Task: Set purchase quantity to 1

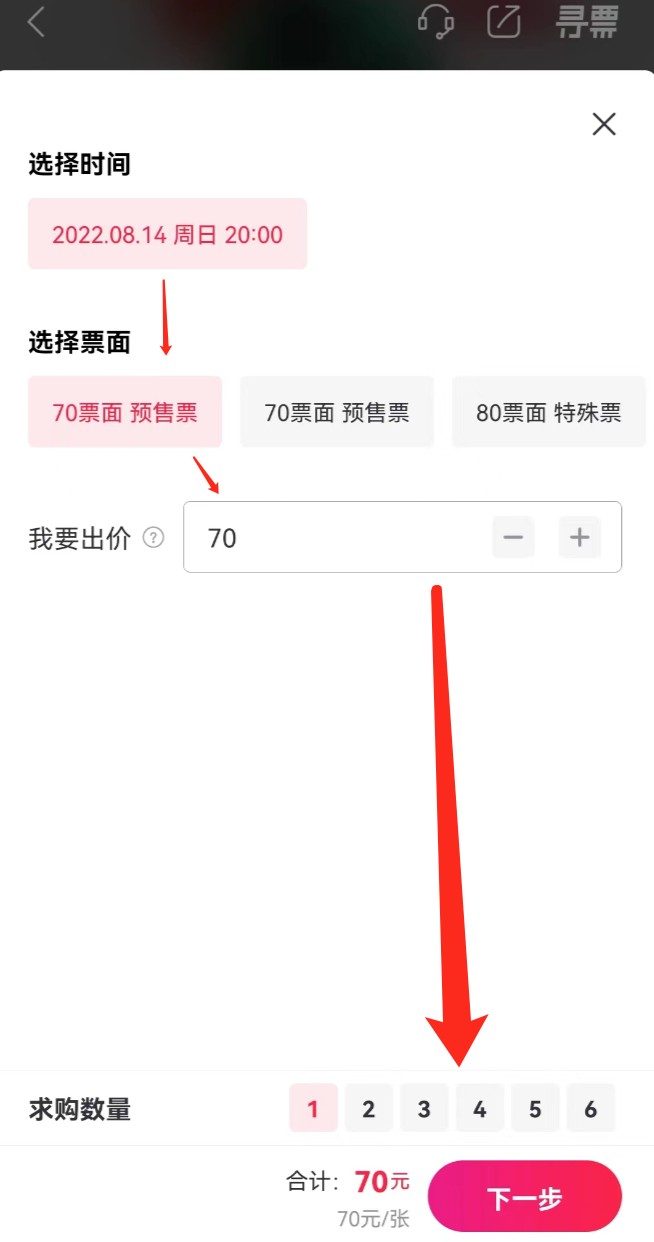Action: click(x=313, y=1109)
